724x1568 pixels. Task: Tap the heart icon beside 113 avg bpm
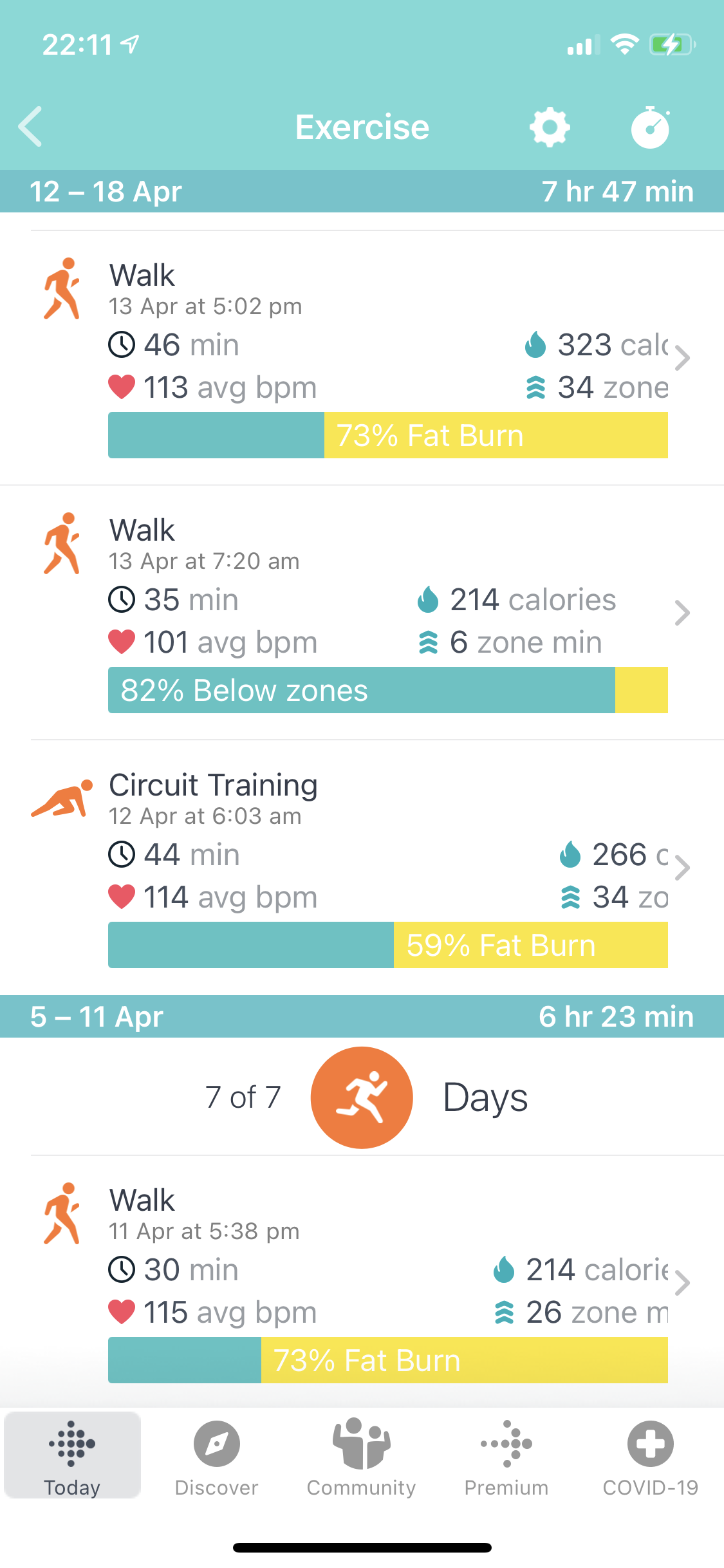(122, 387)
